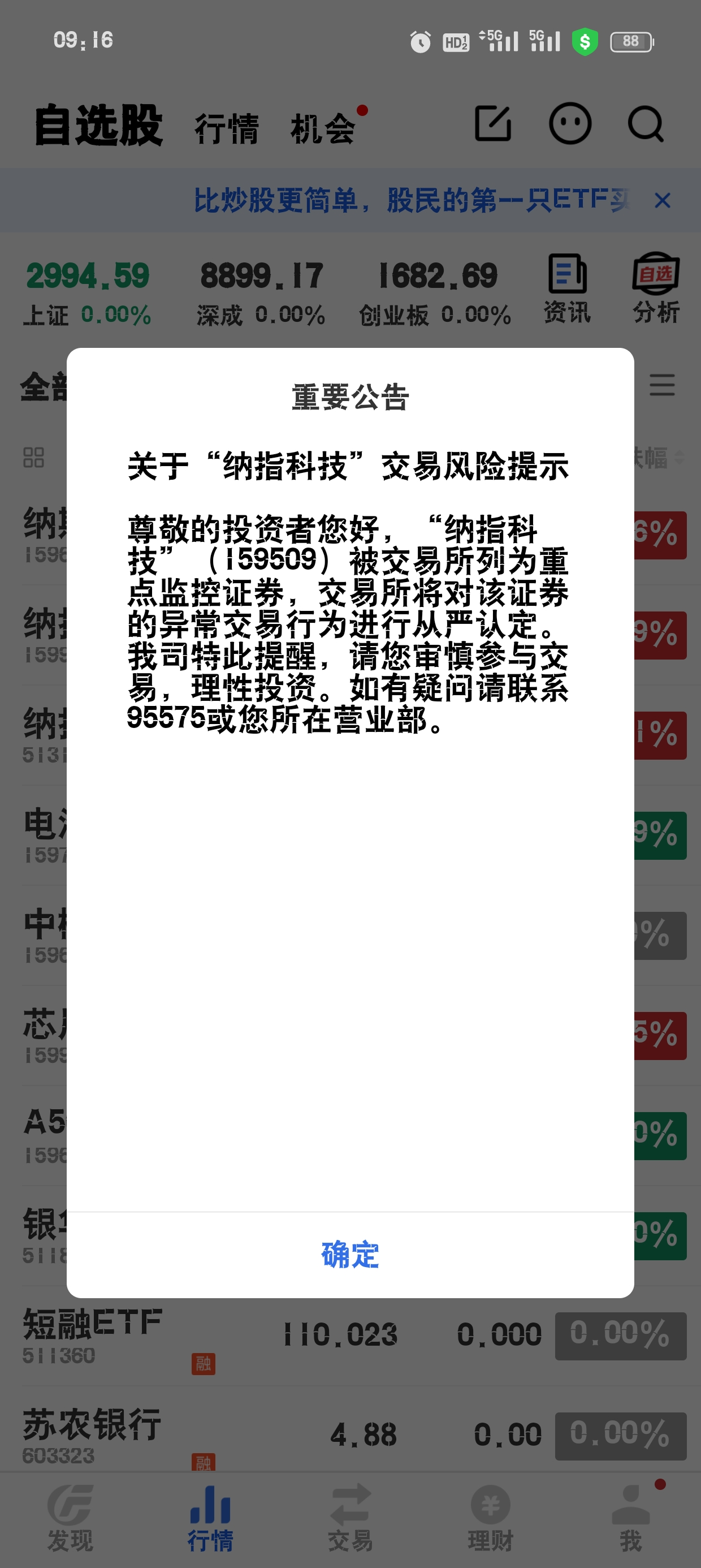Switch to the 机会 top tab
The width and height of the screenshot is (701, 1568).
pyautogui.click(x=322, y=129)
